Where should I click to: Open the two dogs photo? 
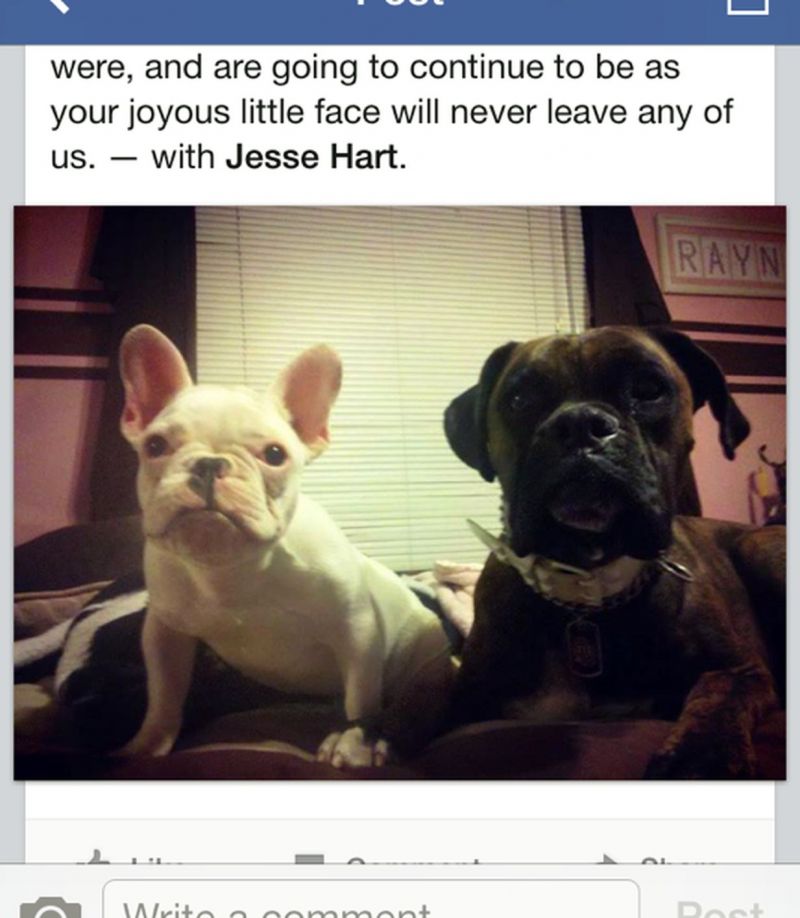coord(399,492)
